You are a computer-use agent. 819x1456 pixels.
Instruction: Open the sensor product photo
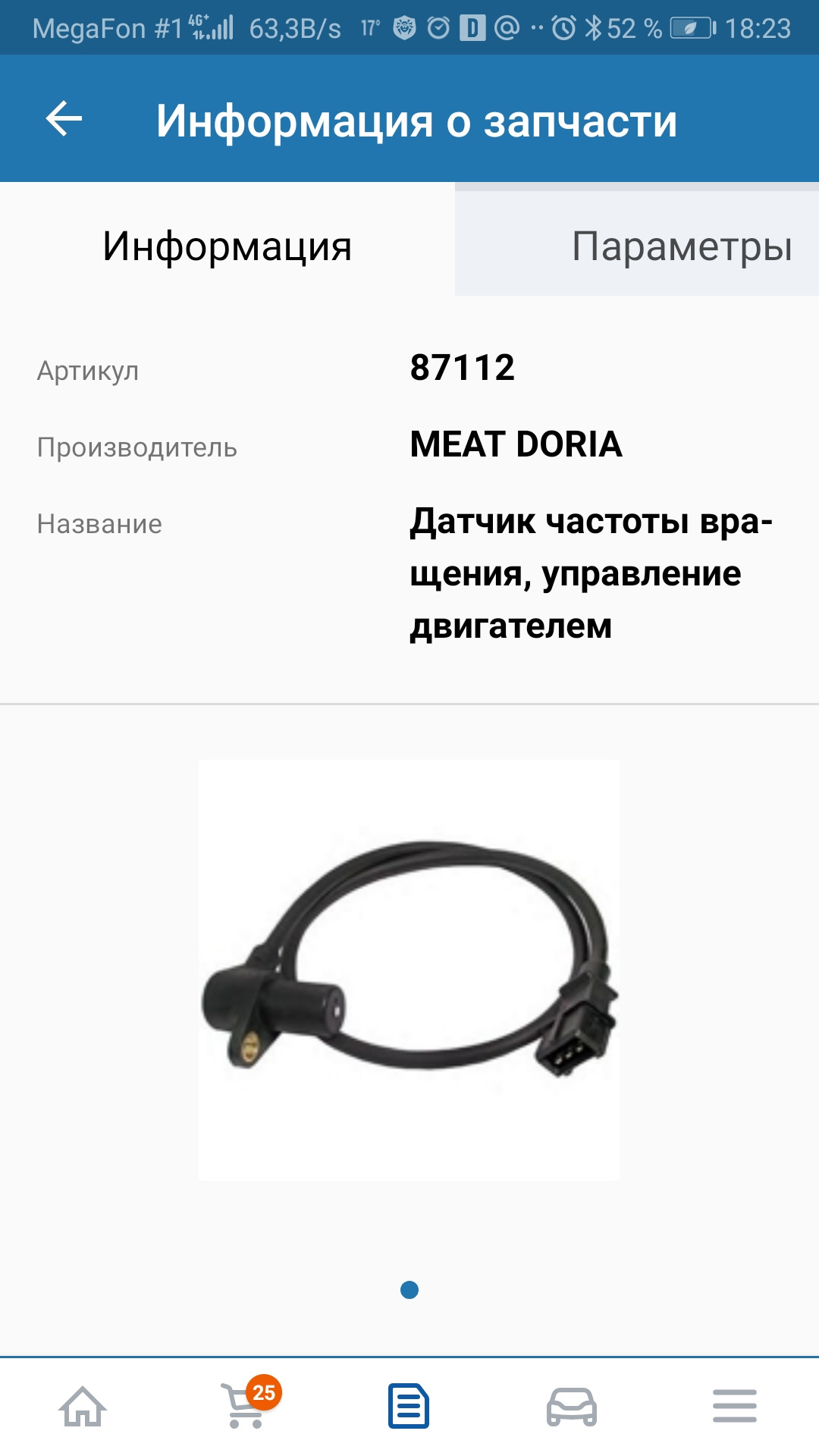tap(409, 970)
